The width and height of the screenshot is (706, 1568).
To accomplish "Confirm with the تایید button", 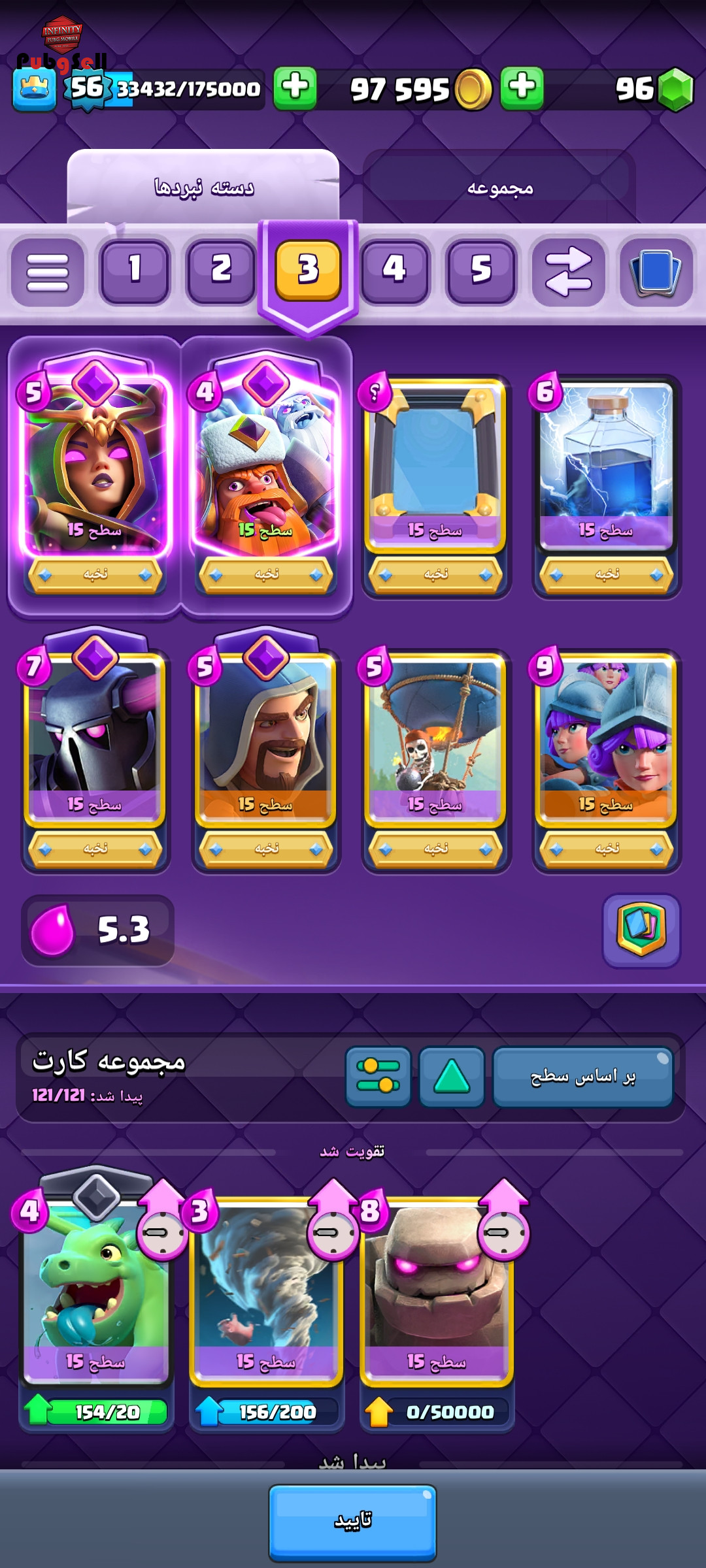I will [x=352, y=1522].
